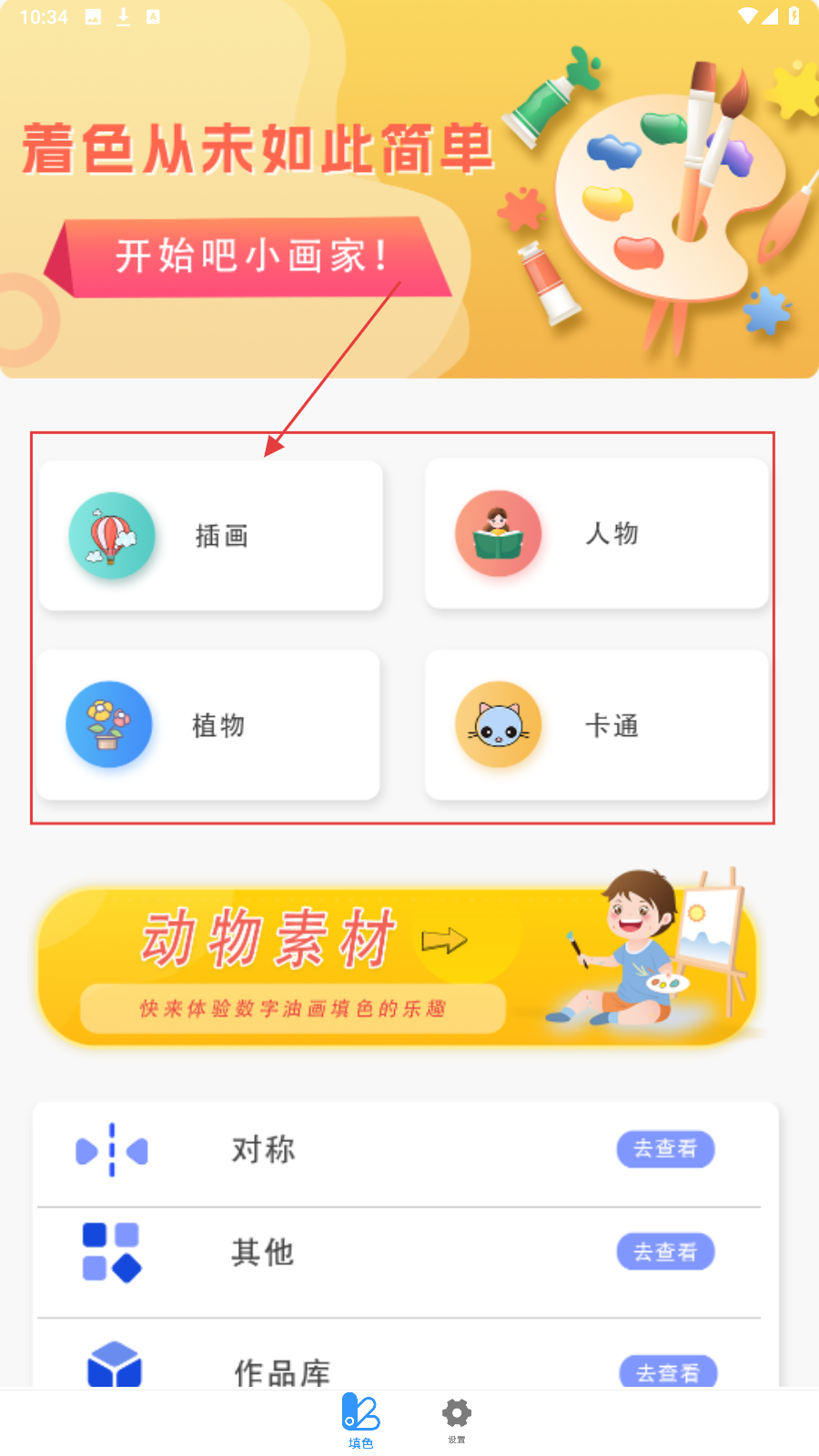Tap 去查看 next to 对称

click(665, 1149)
